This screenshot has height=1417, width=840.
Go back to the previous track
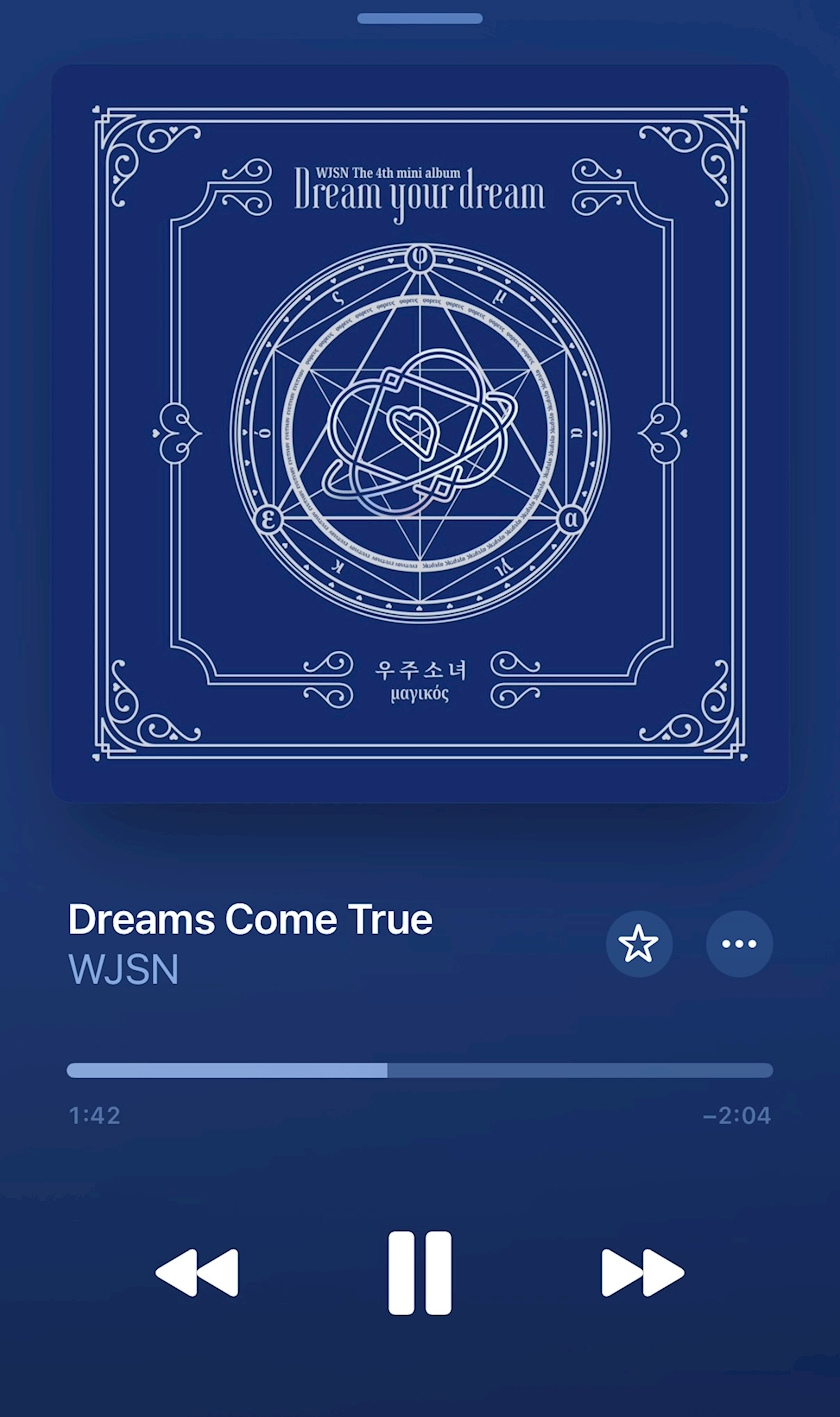pyautogui.click(x=197, y=1273)
